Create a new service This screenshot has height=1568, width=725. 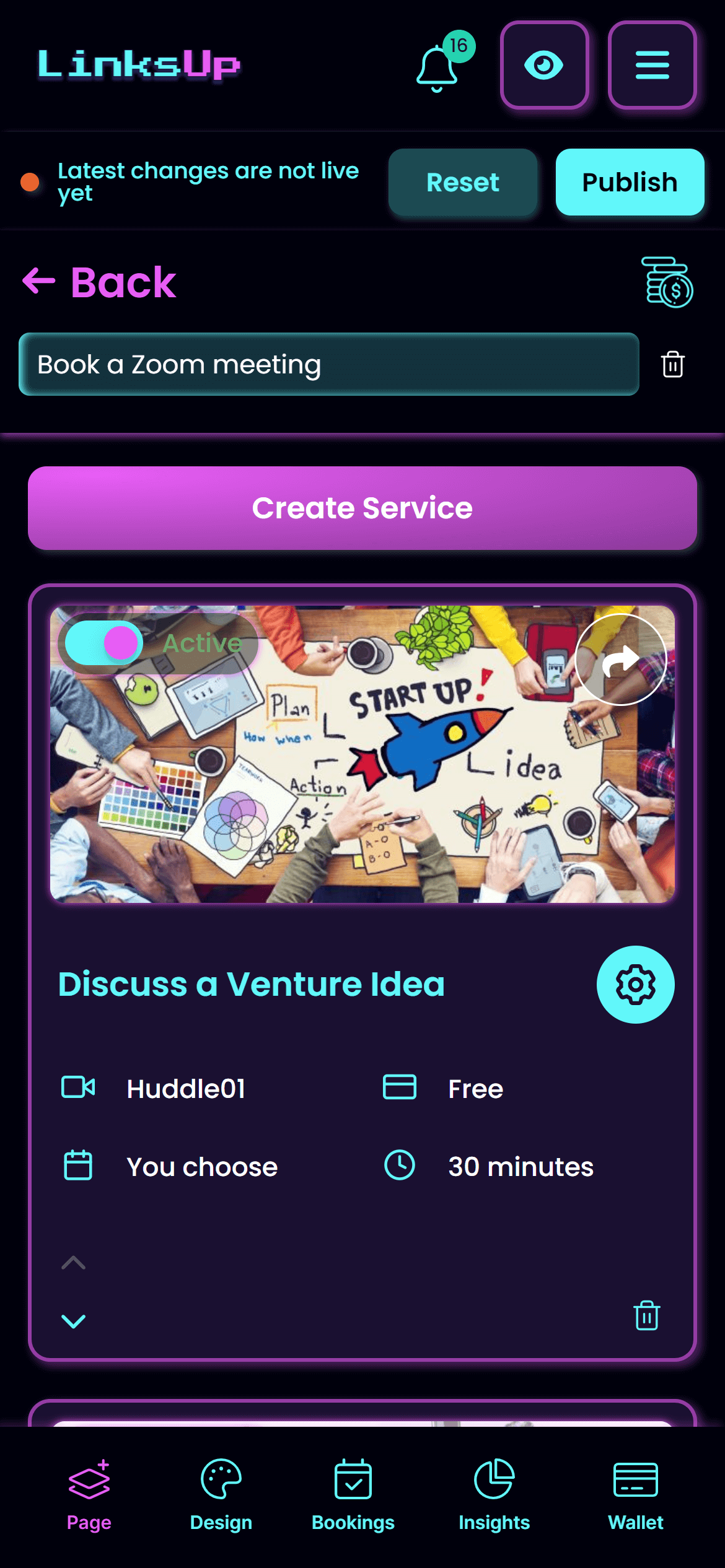[362, 508]
